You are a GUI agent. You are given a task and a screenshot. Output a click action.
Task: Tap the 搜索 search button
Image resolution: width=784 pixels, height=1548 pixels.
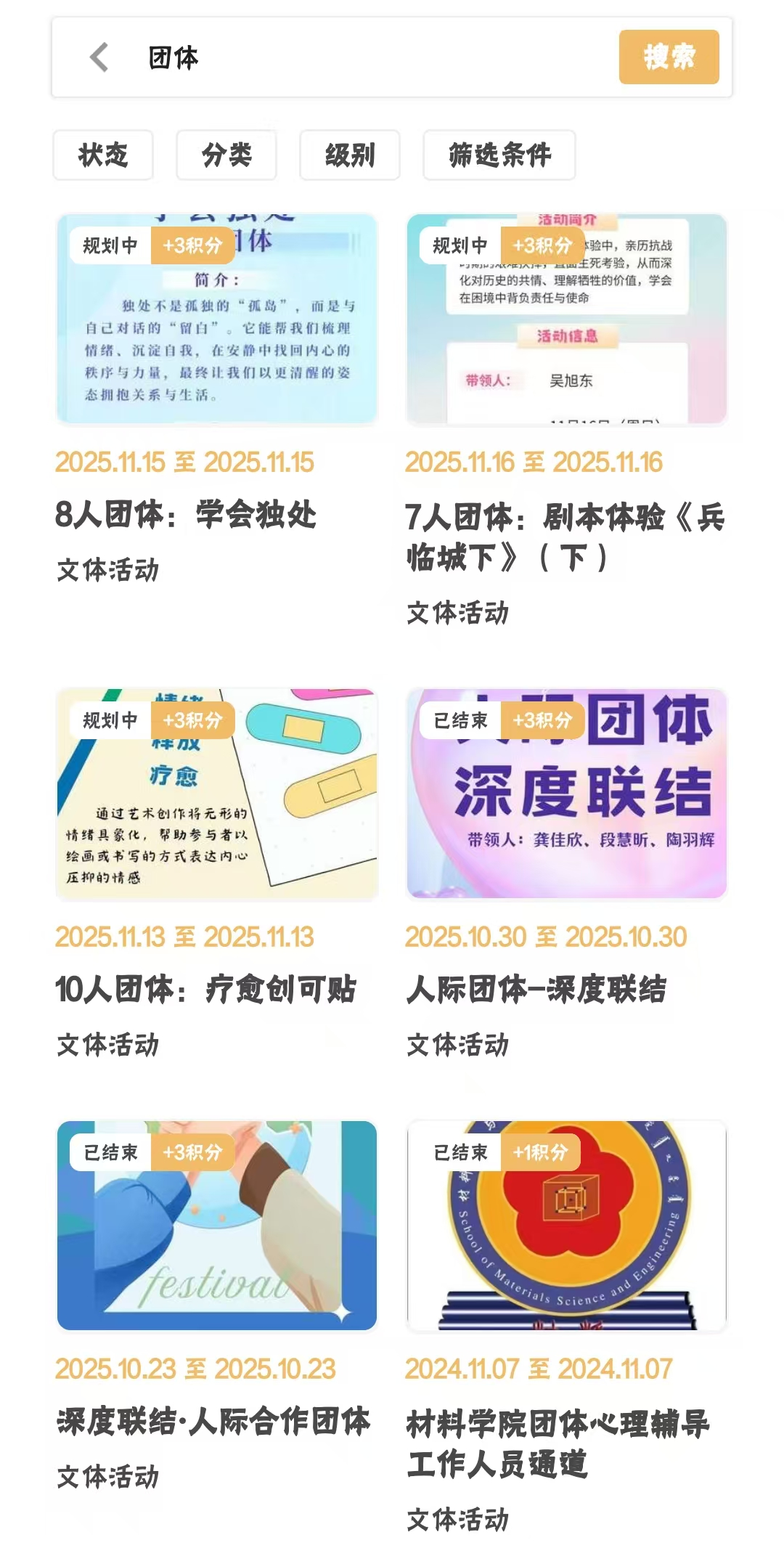pyautogui.click(x=669, y=57)
